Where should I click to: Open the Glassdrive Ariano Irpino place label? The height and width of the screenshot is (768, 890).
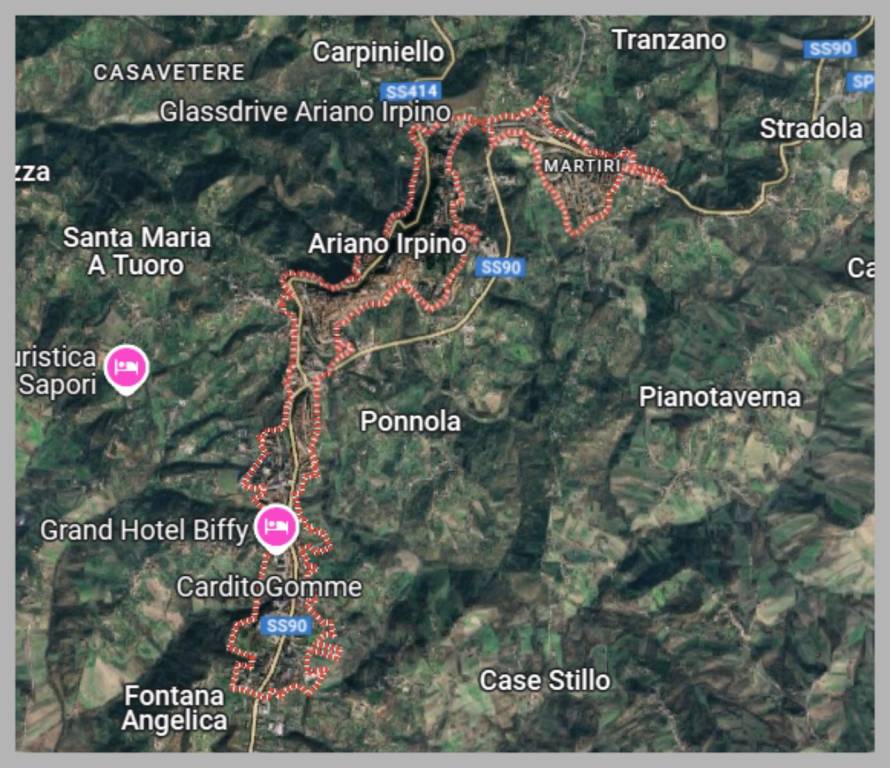(x=305, y=112)
